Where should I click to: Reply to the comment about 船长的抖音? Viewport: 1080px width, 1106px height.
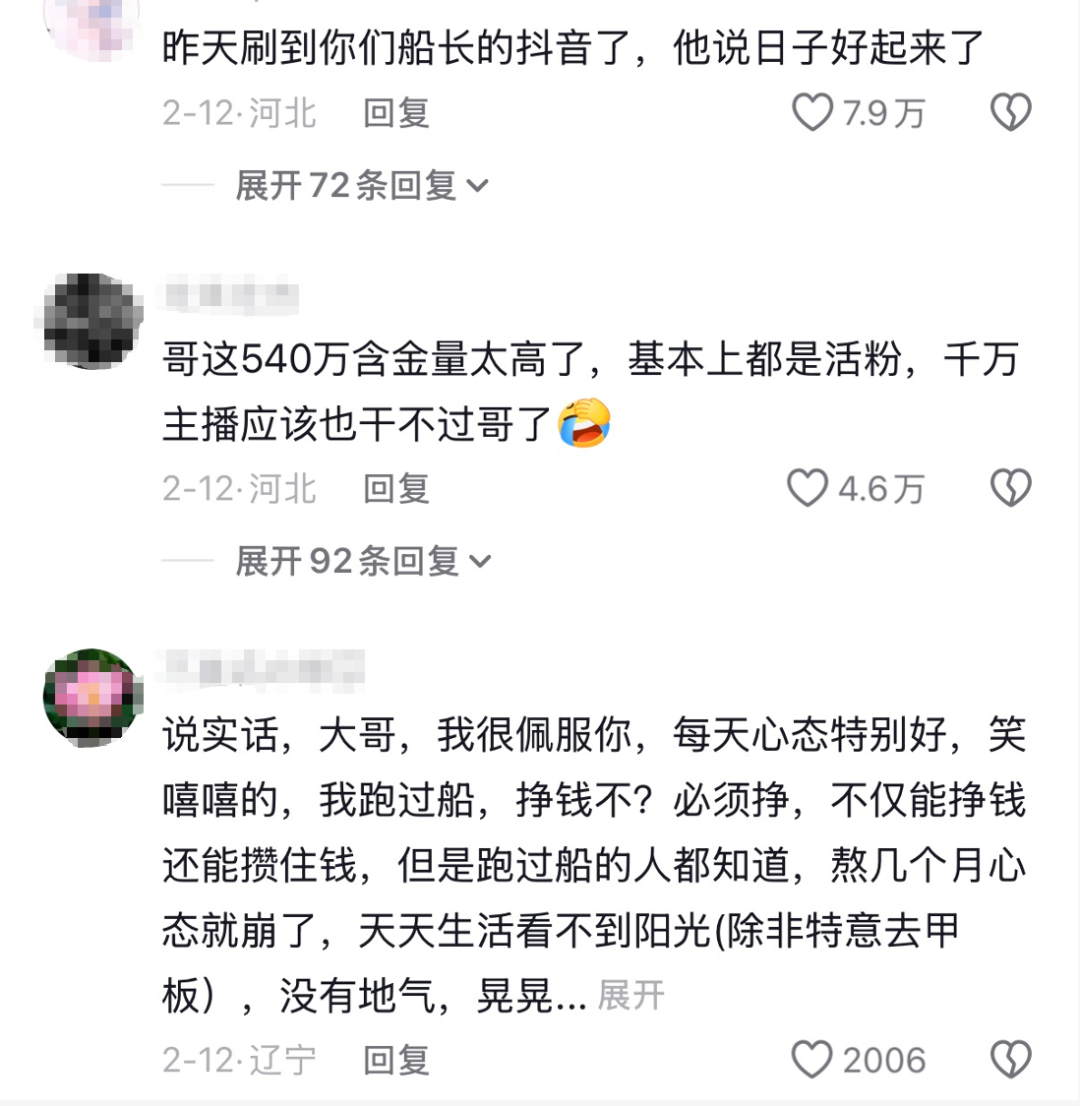click(396, 113)
